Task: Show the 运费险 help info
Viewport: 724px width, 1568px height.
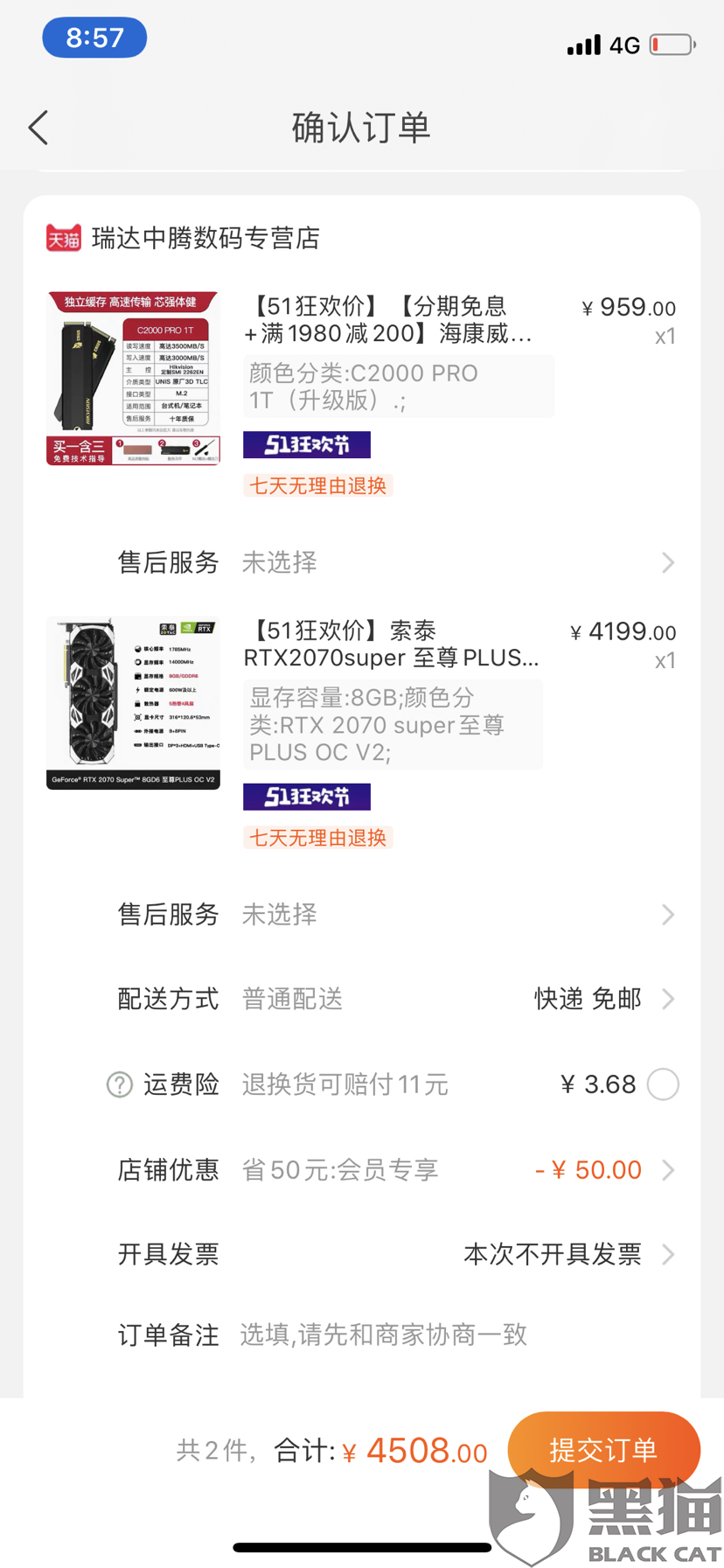Action: tap(119, 1085)
